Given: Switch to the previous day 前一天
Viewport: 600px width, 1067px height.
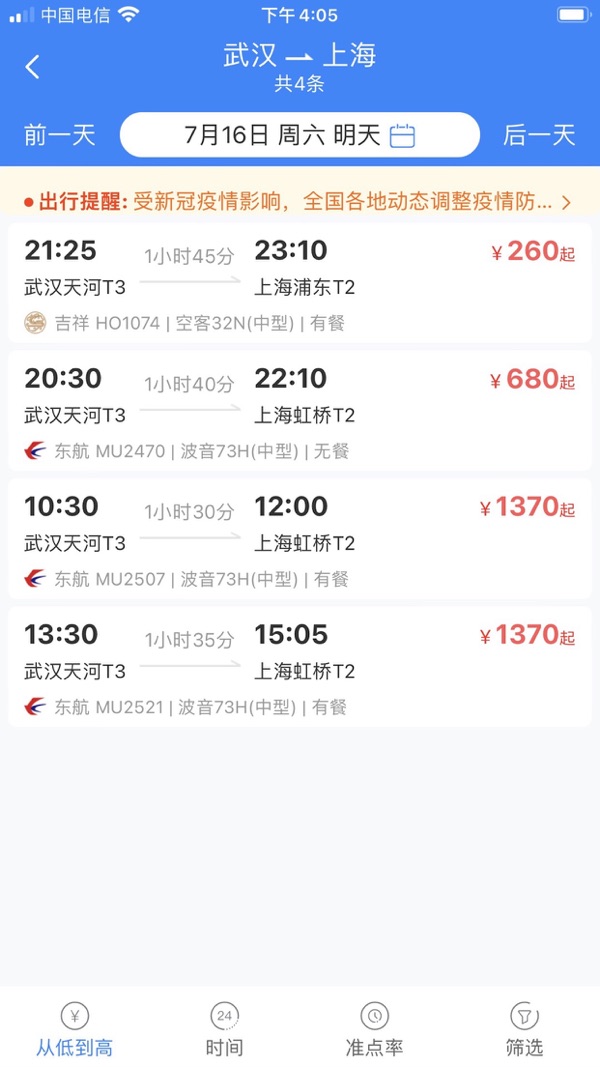Looking at the screenshot, I should coord(60,135).
